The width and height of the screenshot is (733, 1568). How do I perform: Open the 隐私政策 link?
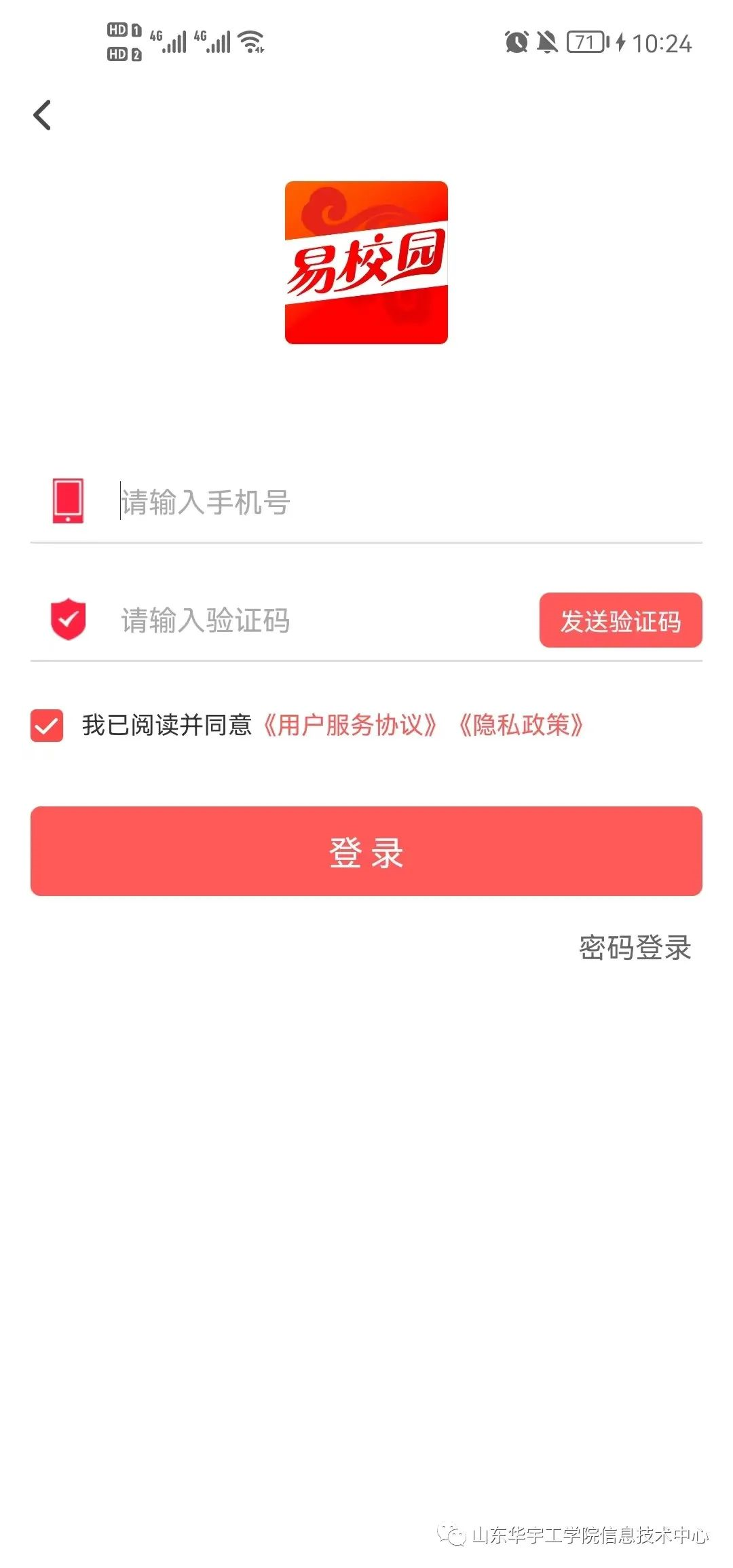[x=521, y=725]
